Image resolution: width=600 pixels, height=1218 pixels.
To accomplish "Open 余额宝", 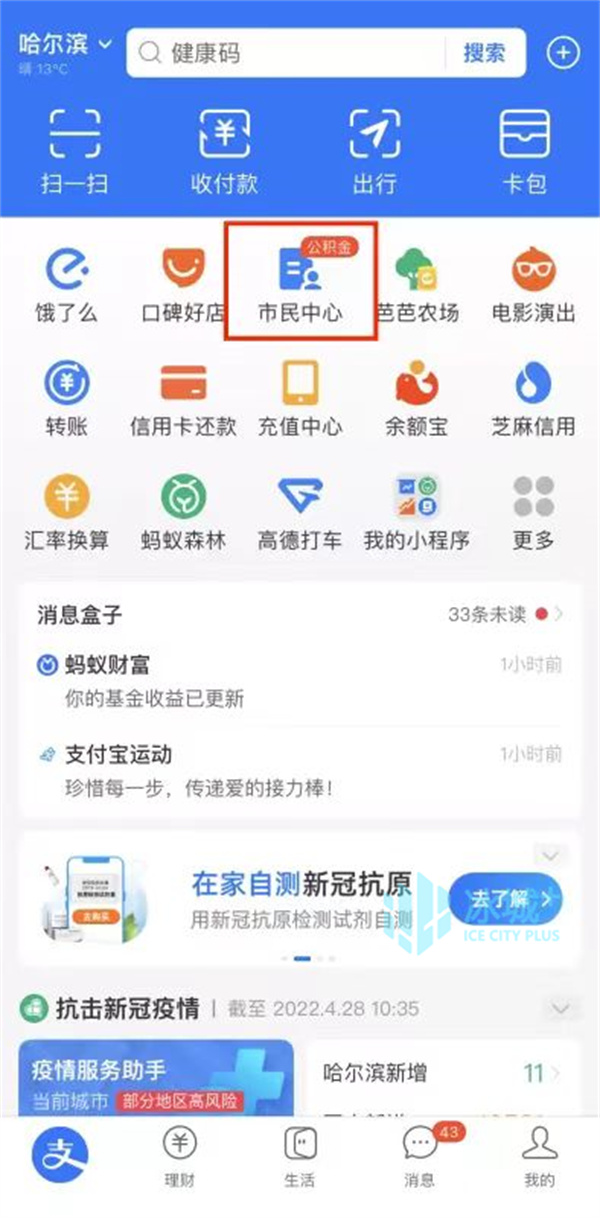I will pyautogui.click(x=417, y=396).
